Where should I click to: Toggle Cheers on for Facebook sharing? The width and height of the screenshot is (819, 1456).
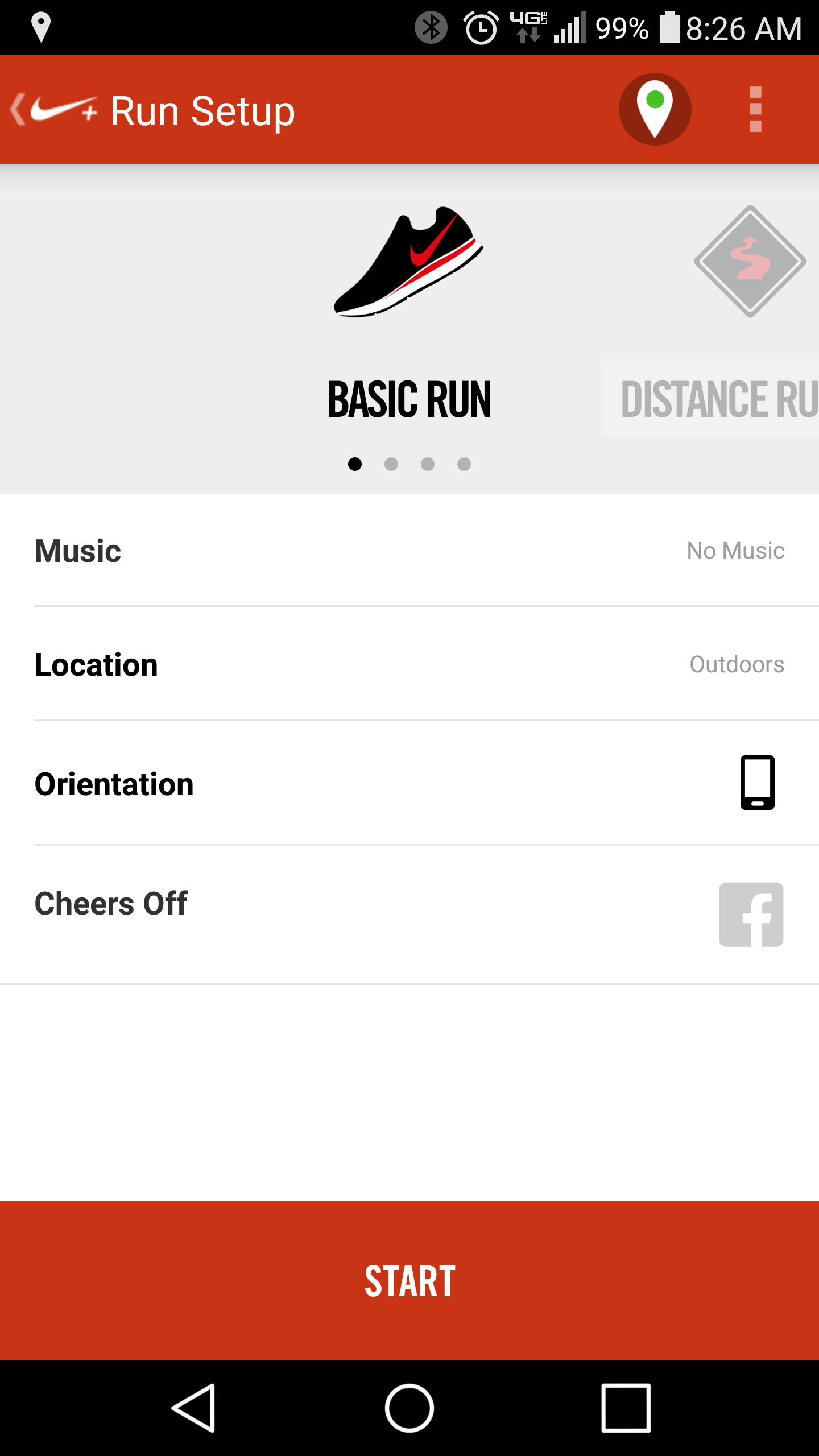[409, 904]
